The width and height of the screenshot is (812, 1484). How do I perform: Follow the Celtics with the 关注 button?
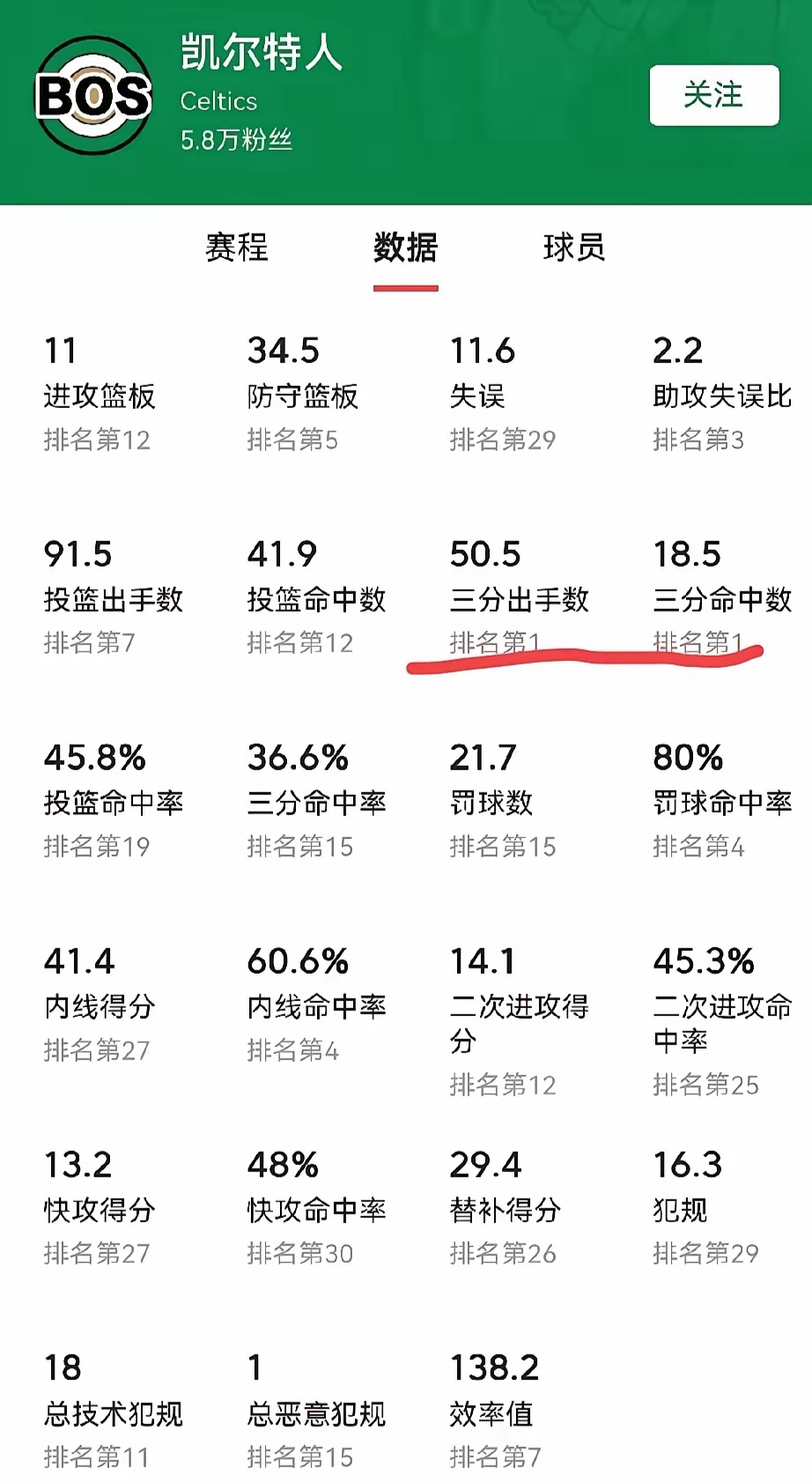click(x=714, y=95)
